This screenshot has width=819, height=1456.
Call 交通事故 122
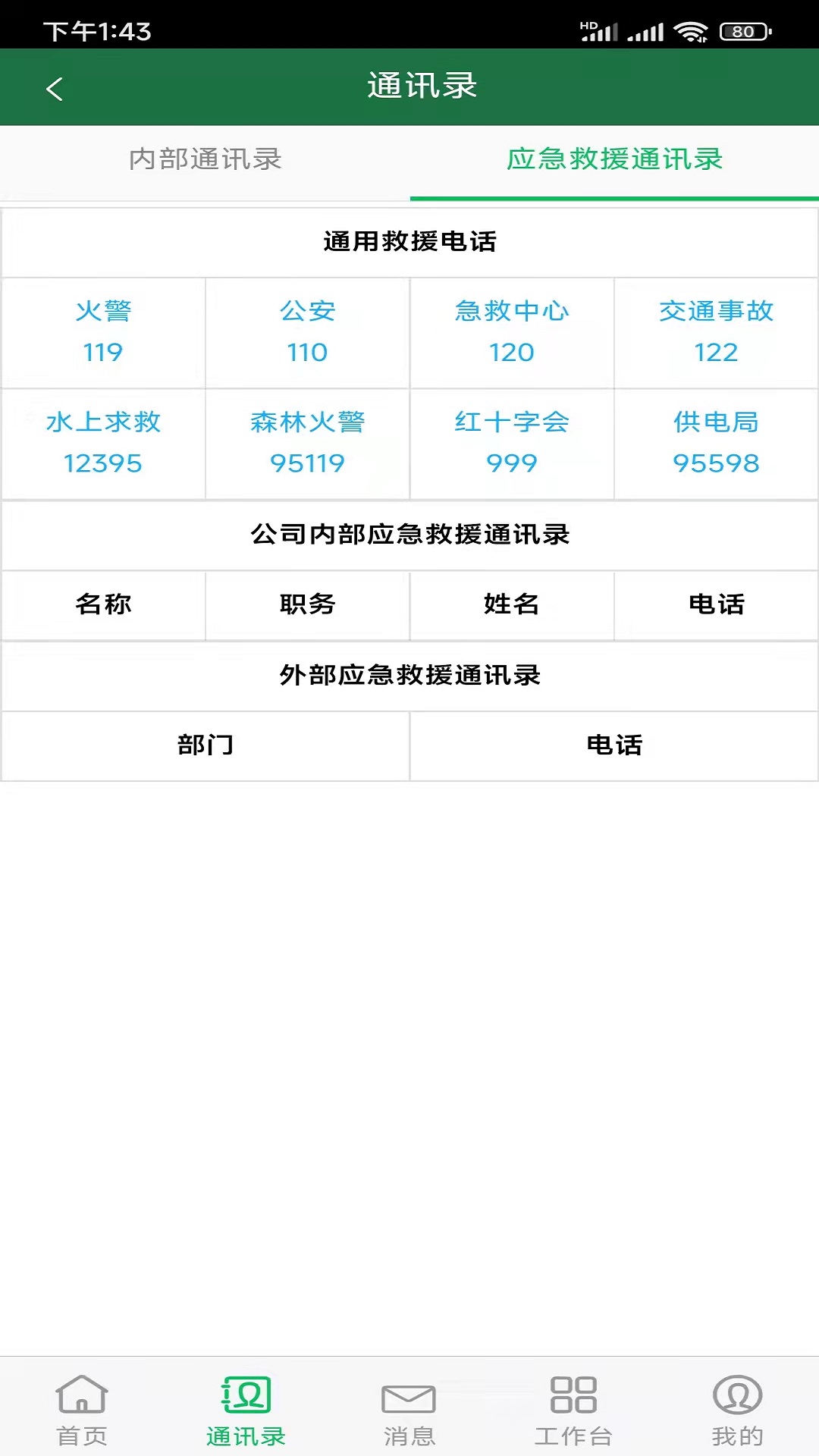click(716, 331)
